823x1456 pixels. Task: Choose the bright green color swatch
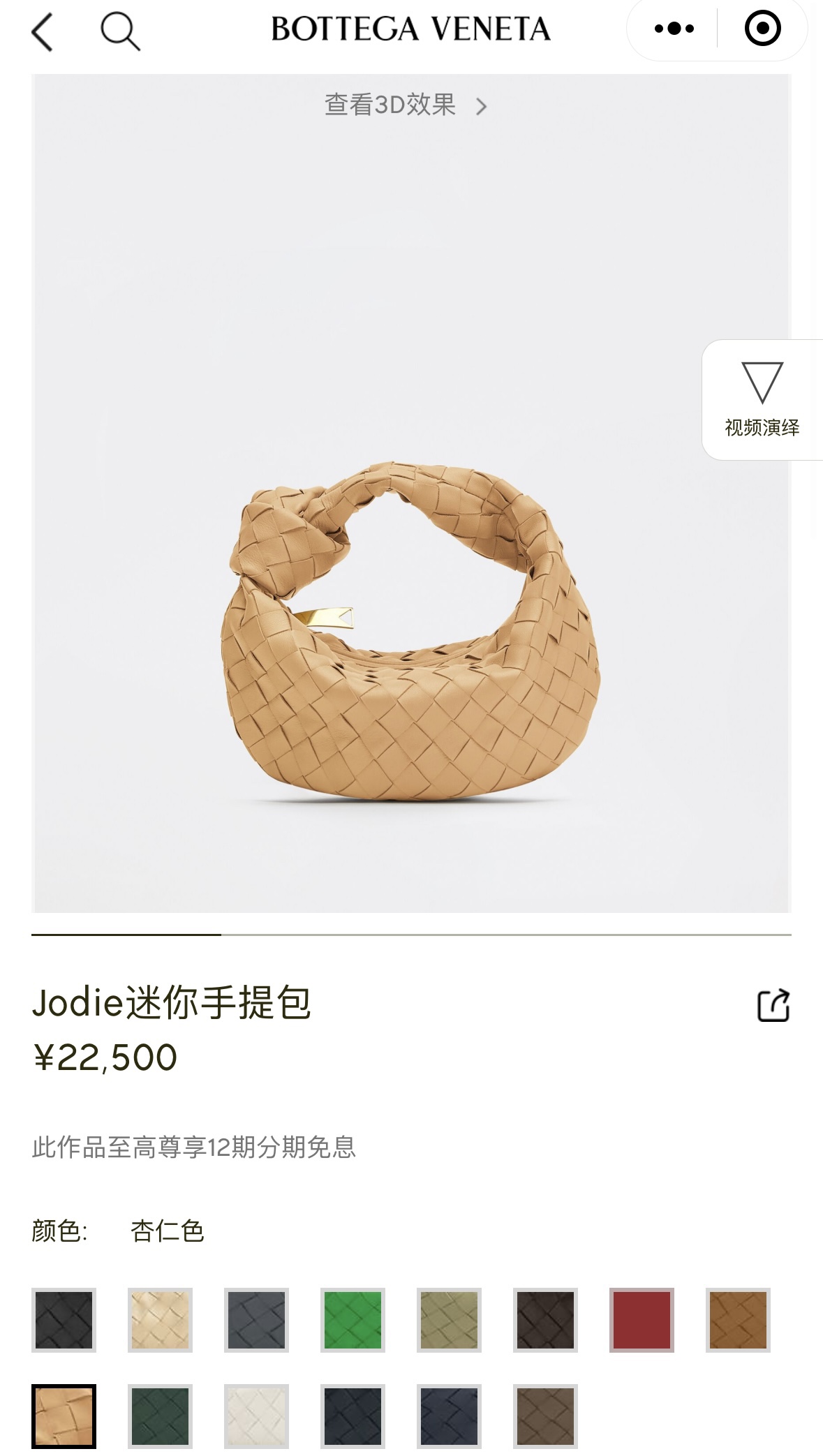[353, 1320]
